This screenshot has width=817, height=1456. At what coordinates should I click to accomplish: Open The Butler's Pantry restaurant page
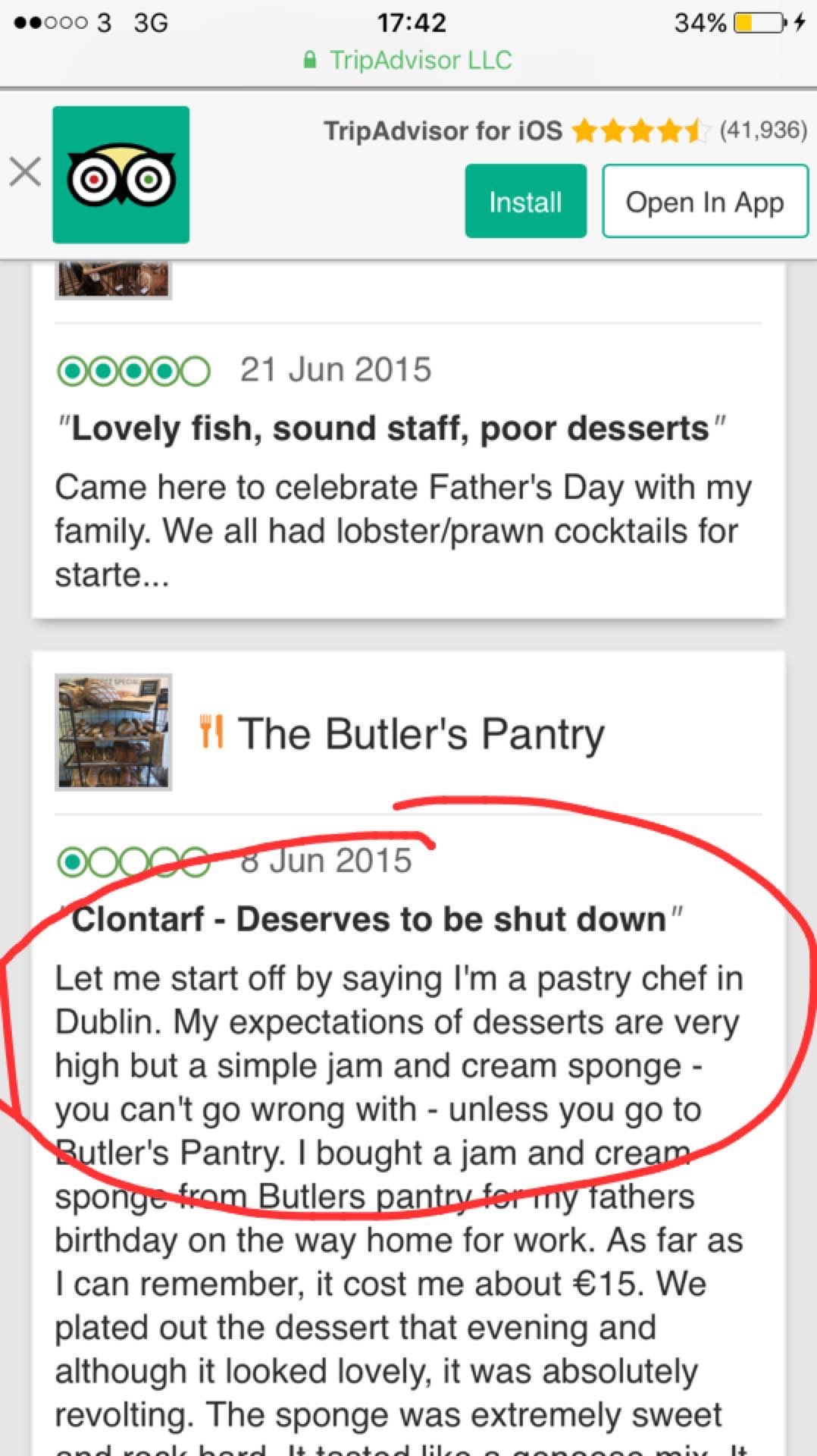click(x=421, y=734)
